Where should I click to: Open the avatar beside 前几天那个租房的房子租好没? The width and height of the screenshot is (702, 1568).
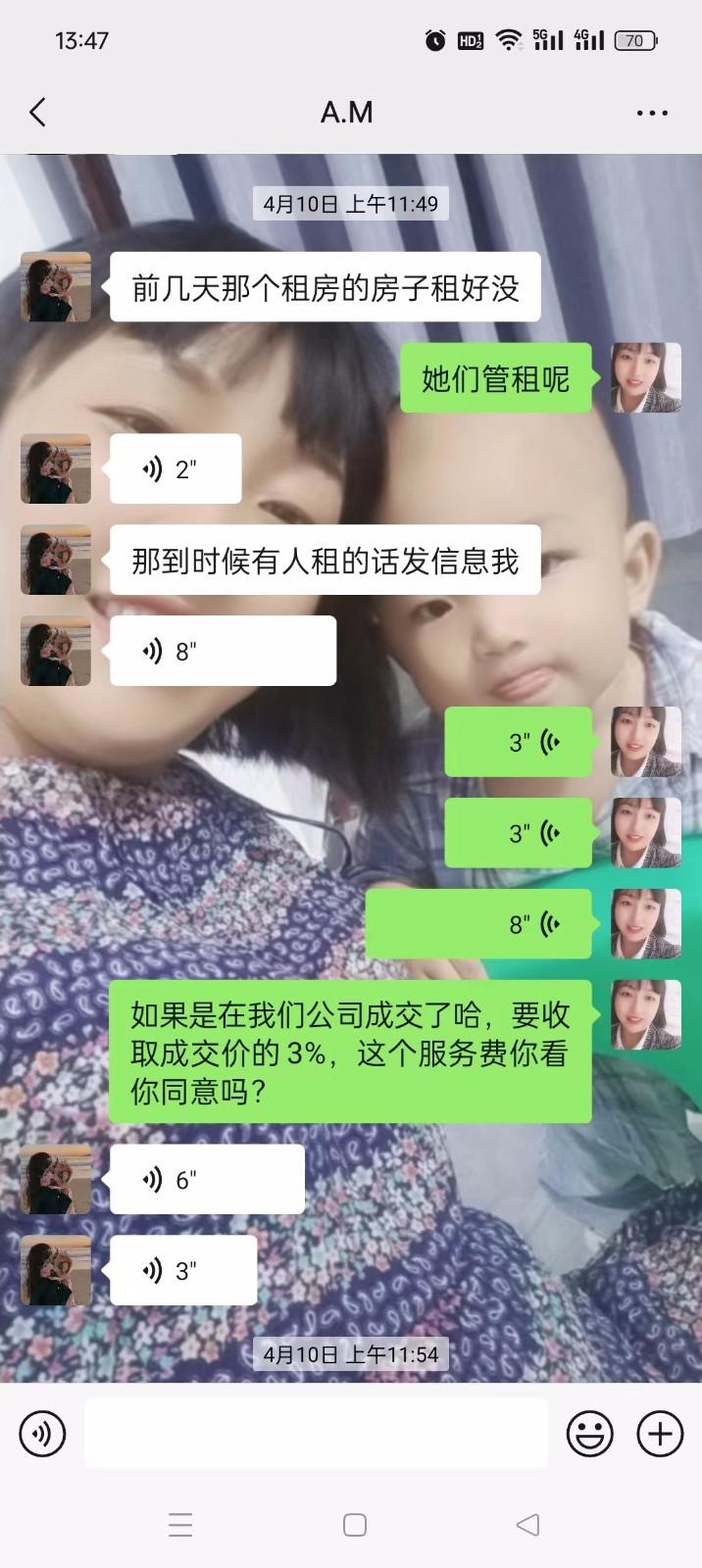[56, 287]
